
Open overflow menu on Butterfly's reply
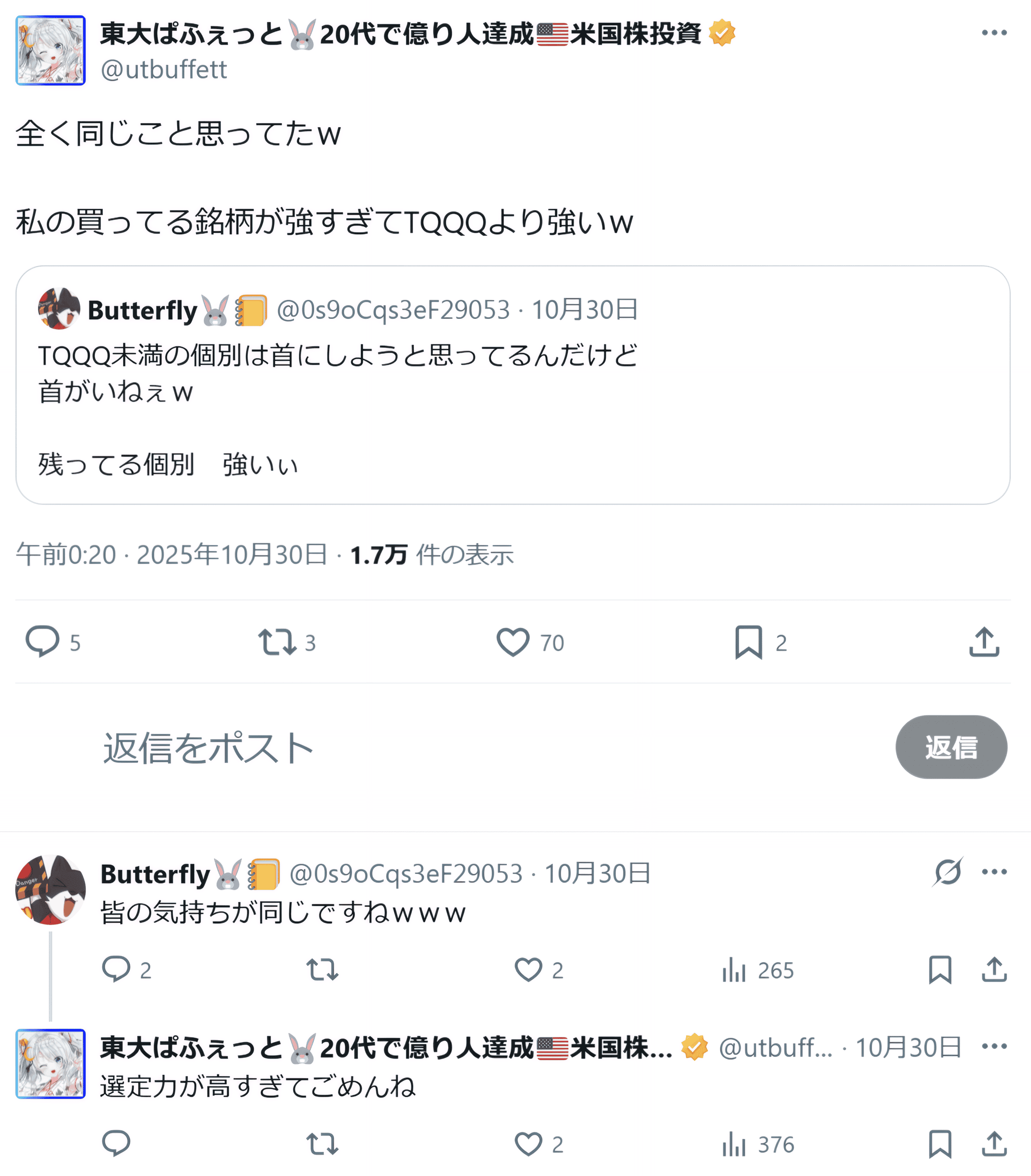994,871
